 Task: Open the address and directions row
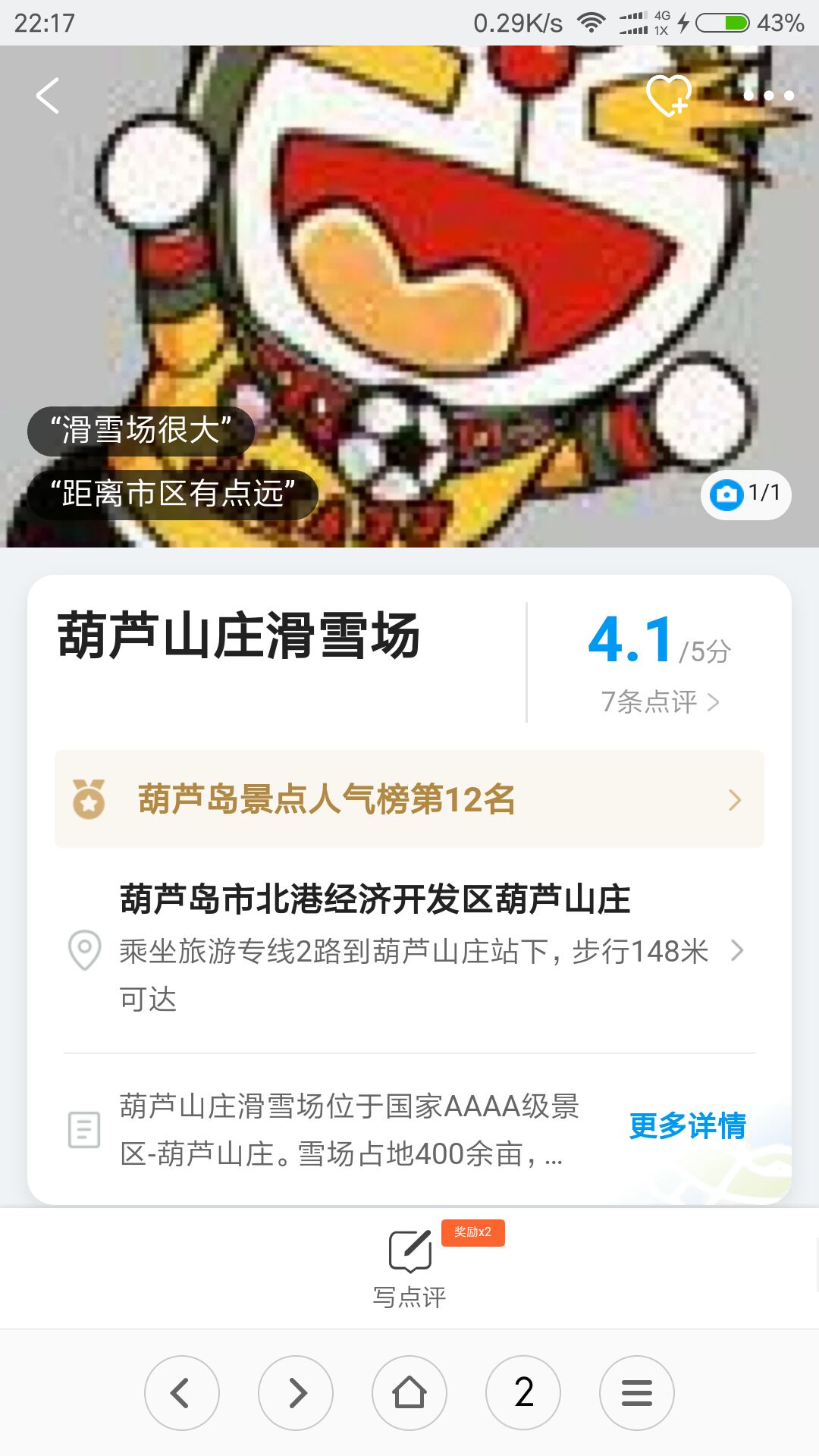(409, 949)
